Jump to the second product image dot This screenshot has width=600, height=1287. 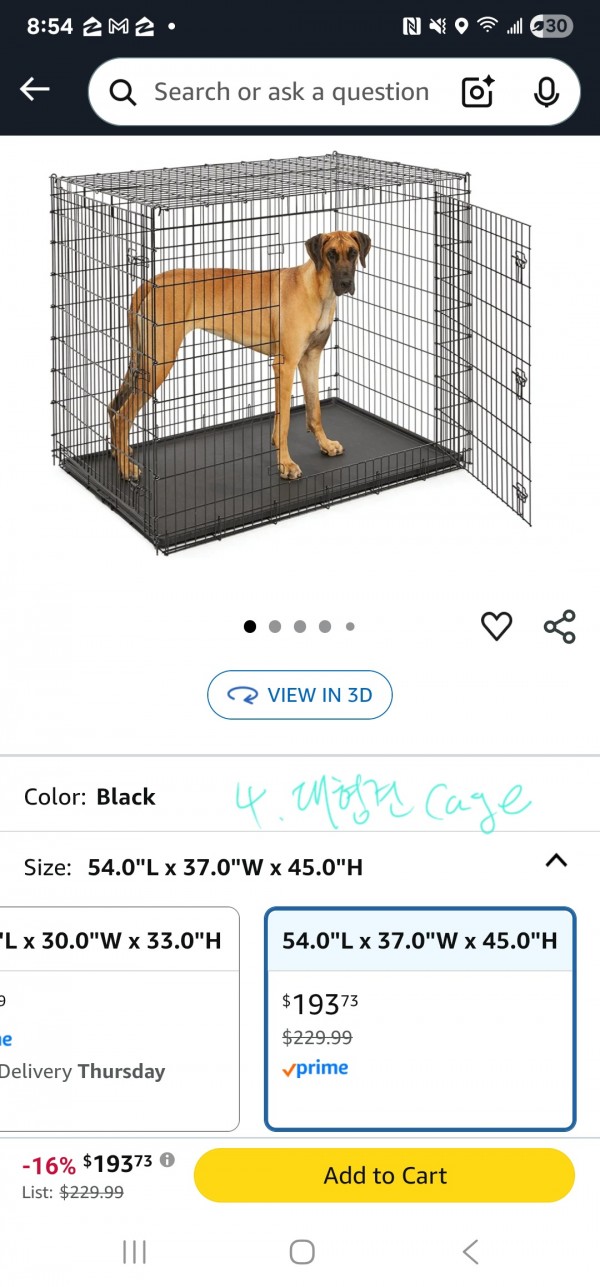[x=275, y=627]
